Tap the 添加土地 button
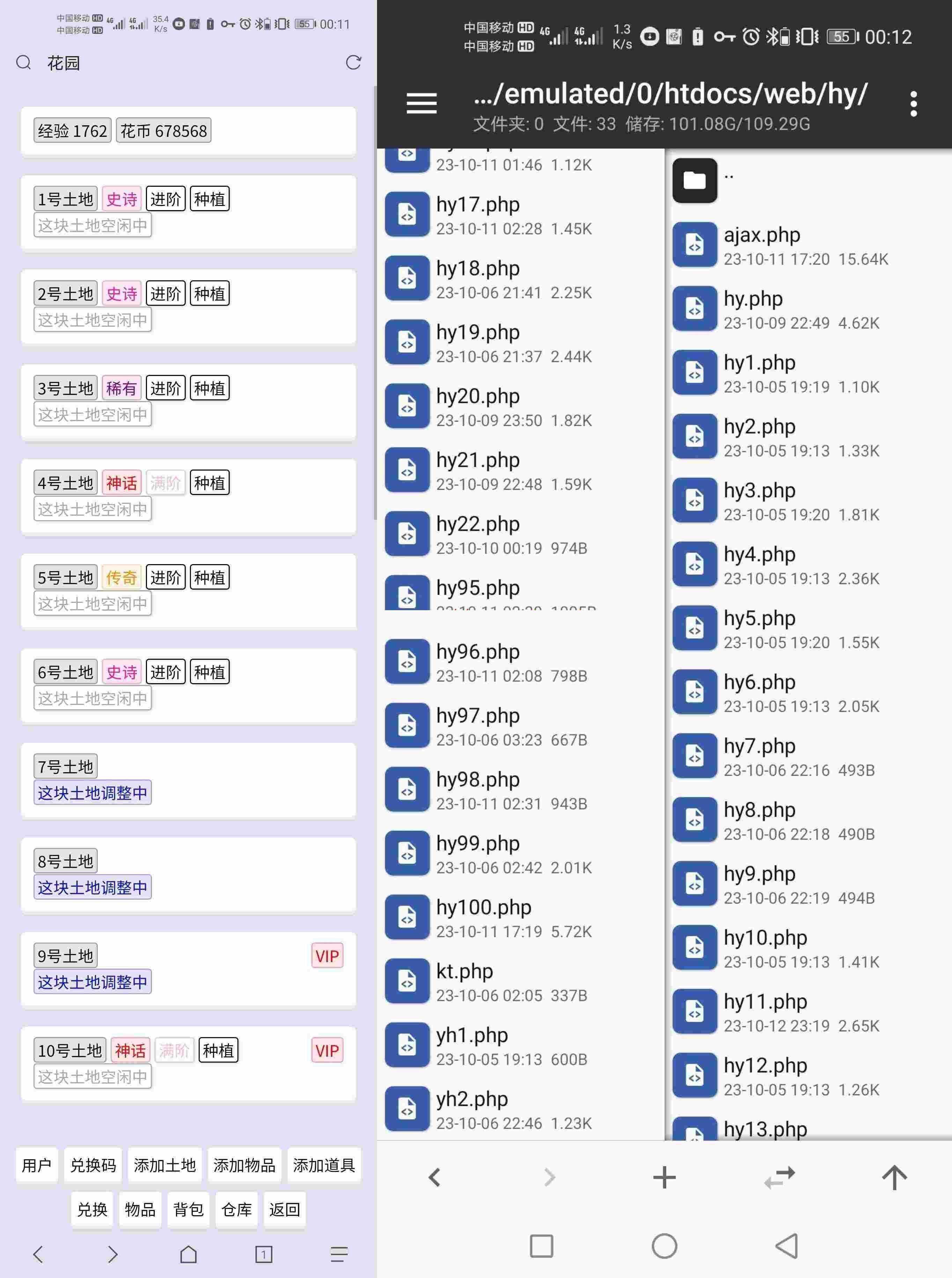952x1278 pixels. click(x=164, y=1165)
